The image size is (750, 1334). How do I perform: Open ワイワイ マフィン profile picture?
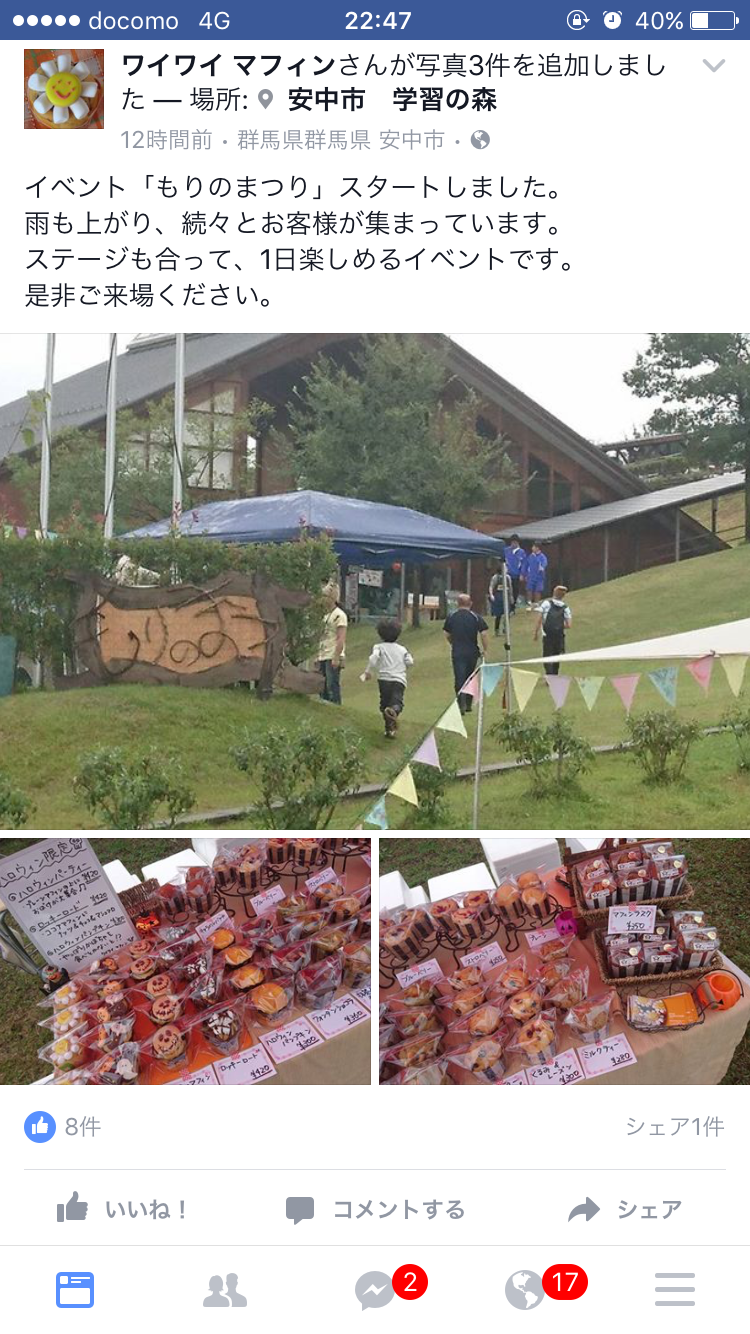(x=64, y=89)
